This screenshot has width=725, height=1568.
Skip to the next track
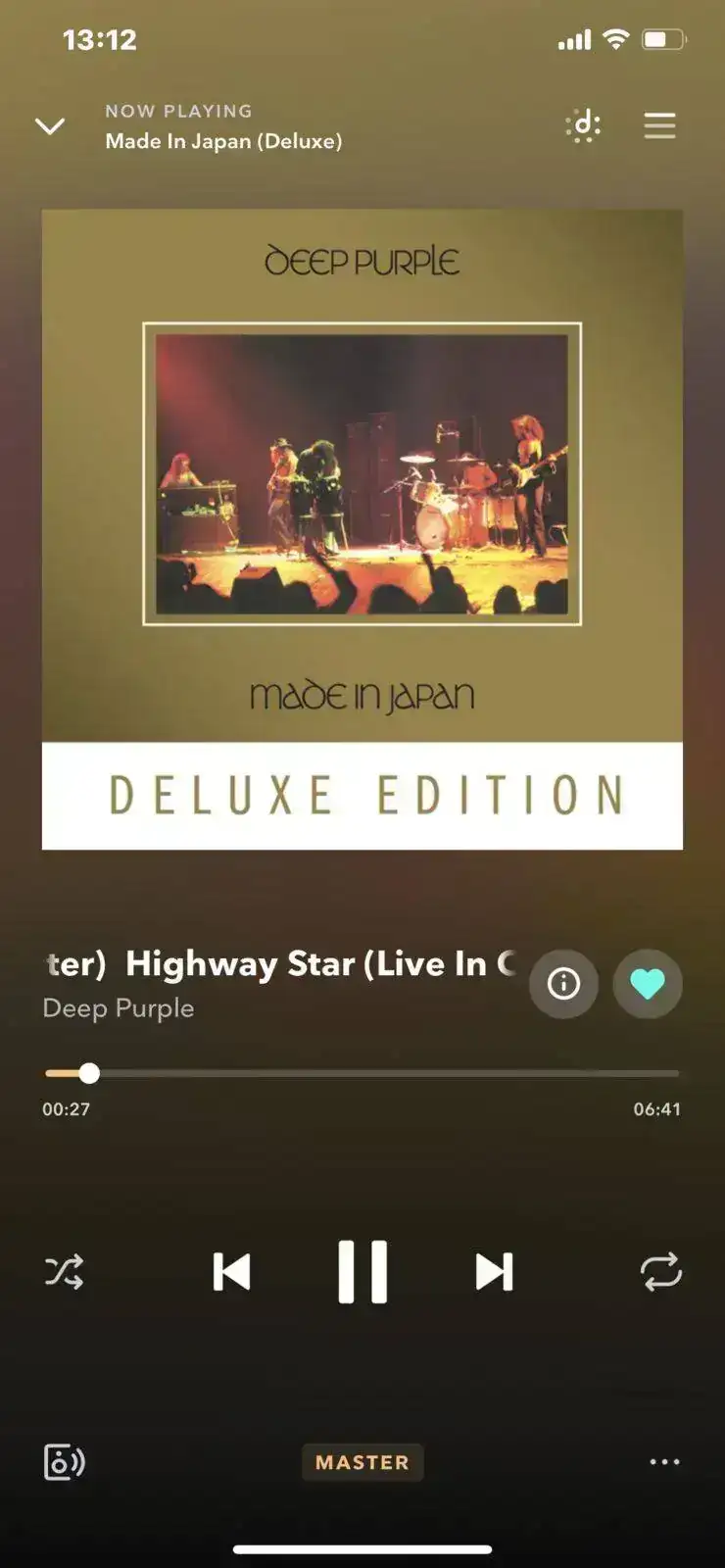tap(494, 1272)
